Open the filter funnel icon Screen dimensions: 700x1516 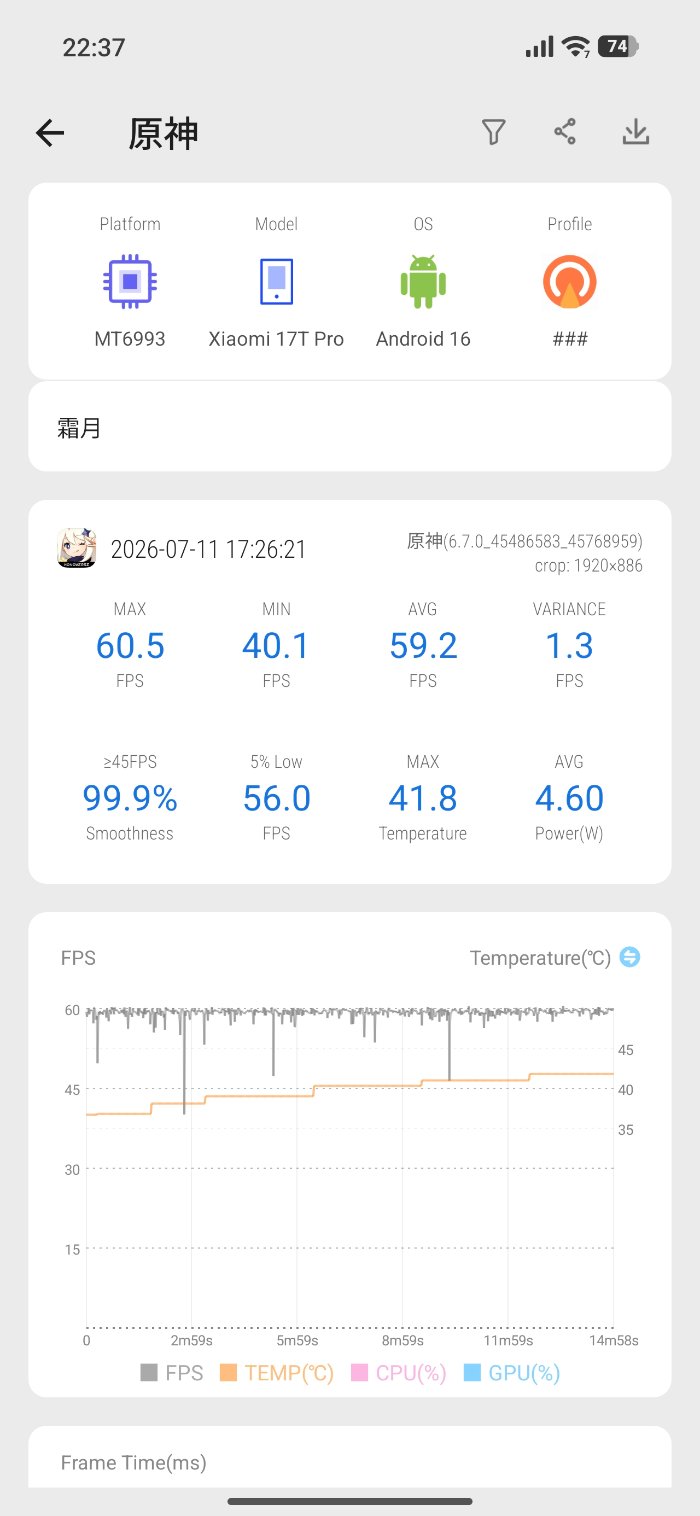[x=493, y=132]
